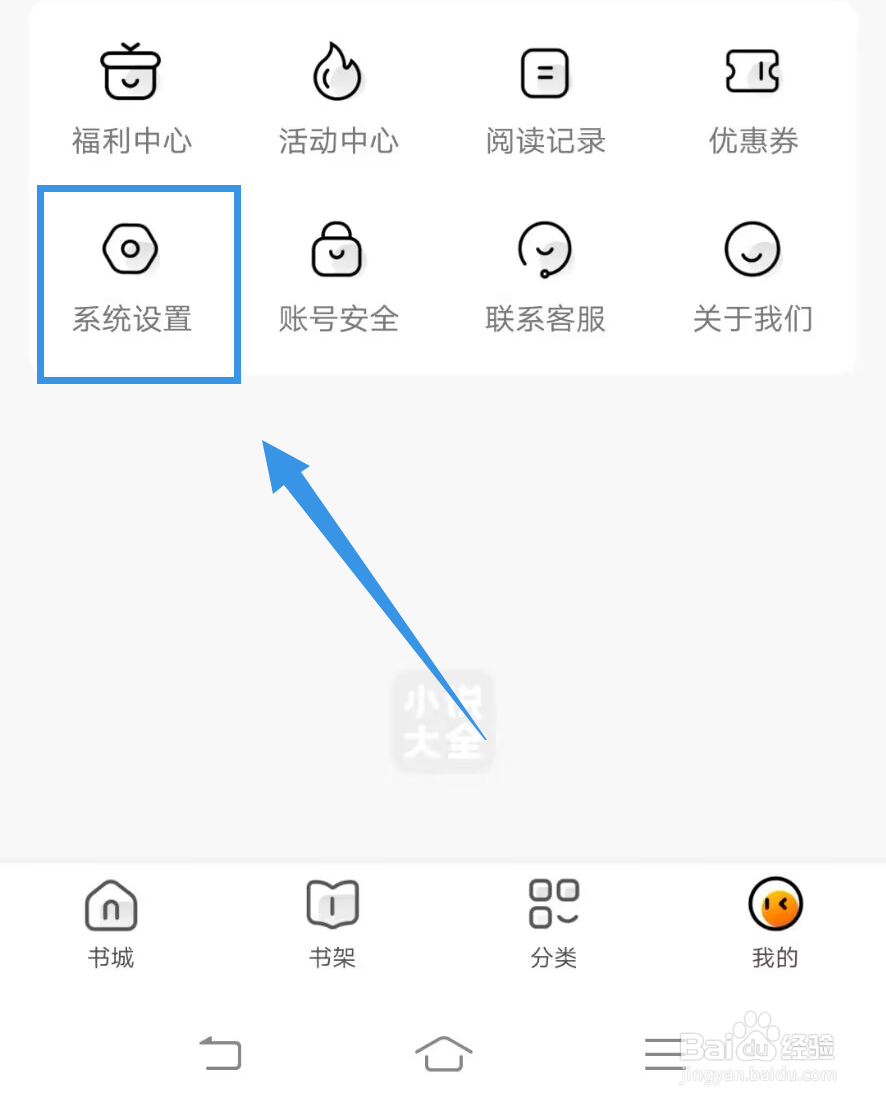Open the 关于我们 (About Us) smiley icon
The height and width of the screenshot is (1105, 886).
pyautogui.click(x=753, y=249)
